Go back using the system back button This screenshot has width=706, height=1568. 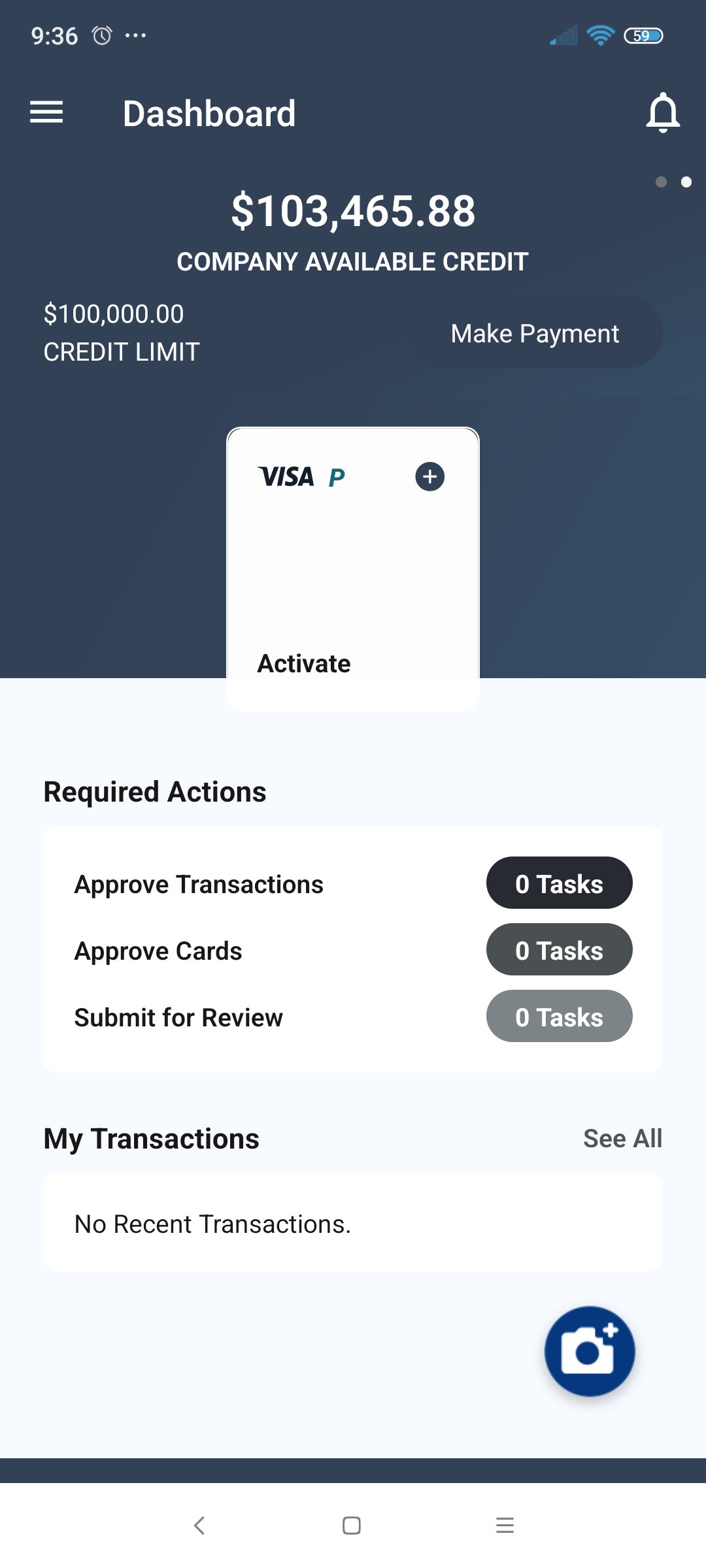200,1526
